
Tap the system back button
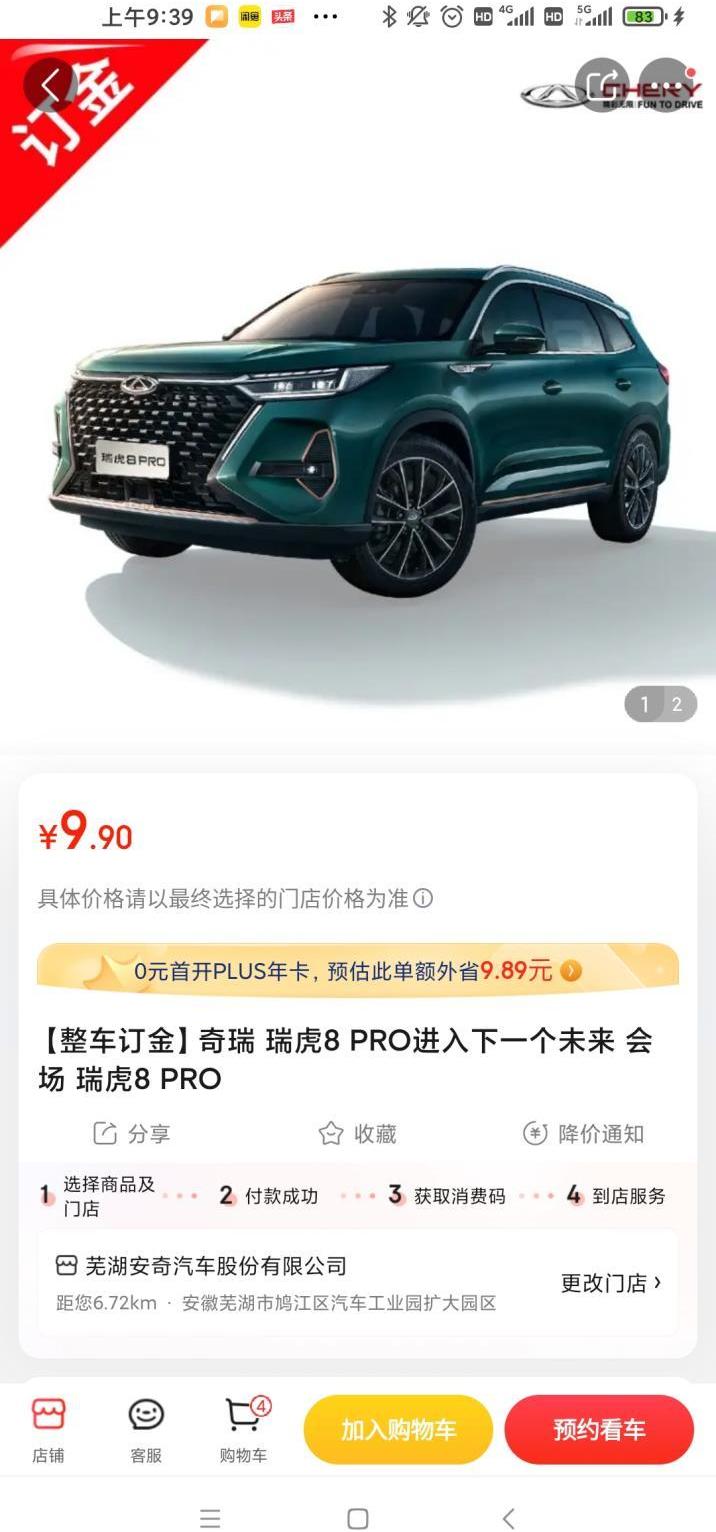pyautogui.click(x=508, y=1518)
